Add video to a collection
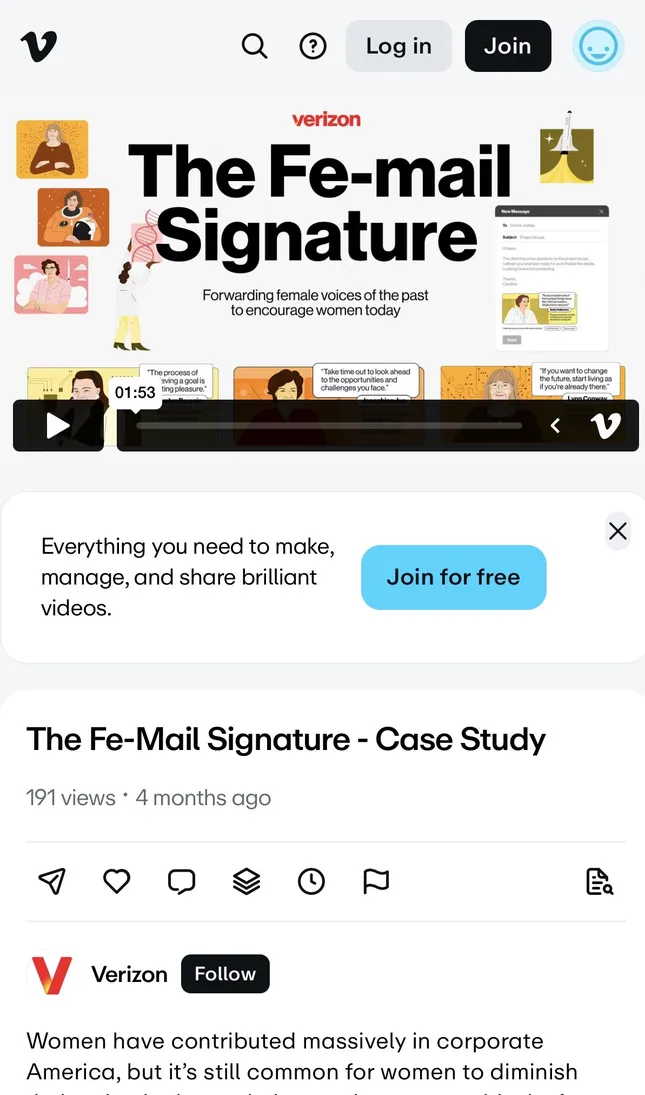 246,881
